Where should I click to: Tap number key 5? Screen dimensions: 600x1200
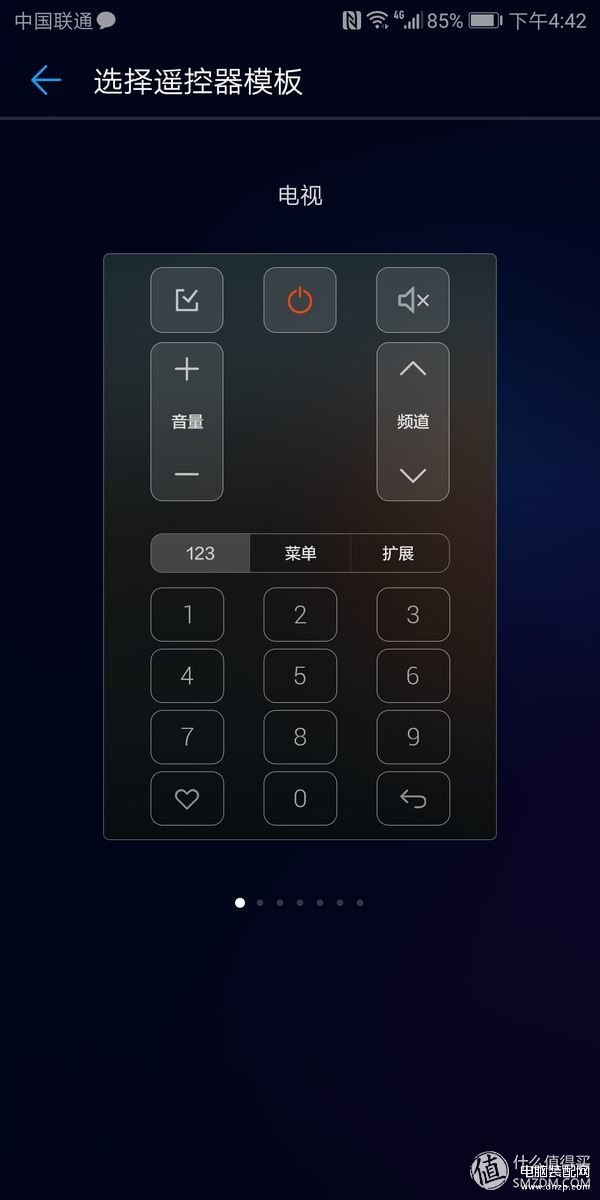point(300,676)
